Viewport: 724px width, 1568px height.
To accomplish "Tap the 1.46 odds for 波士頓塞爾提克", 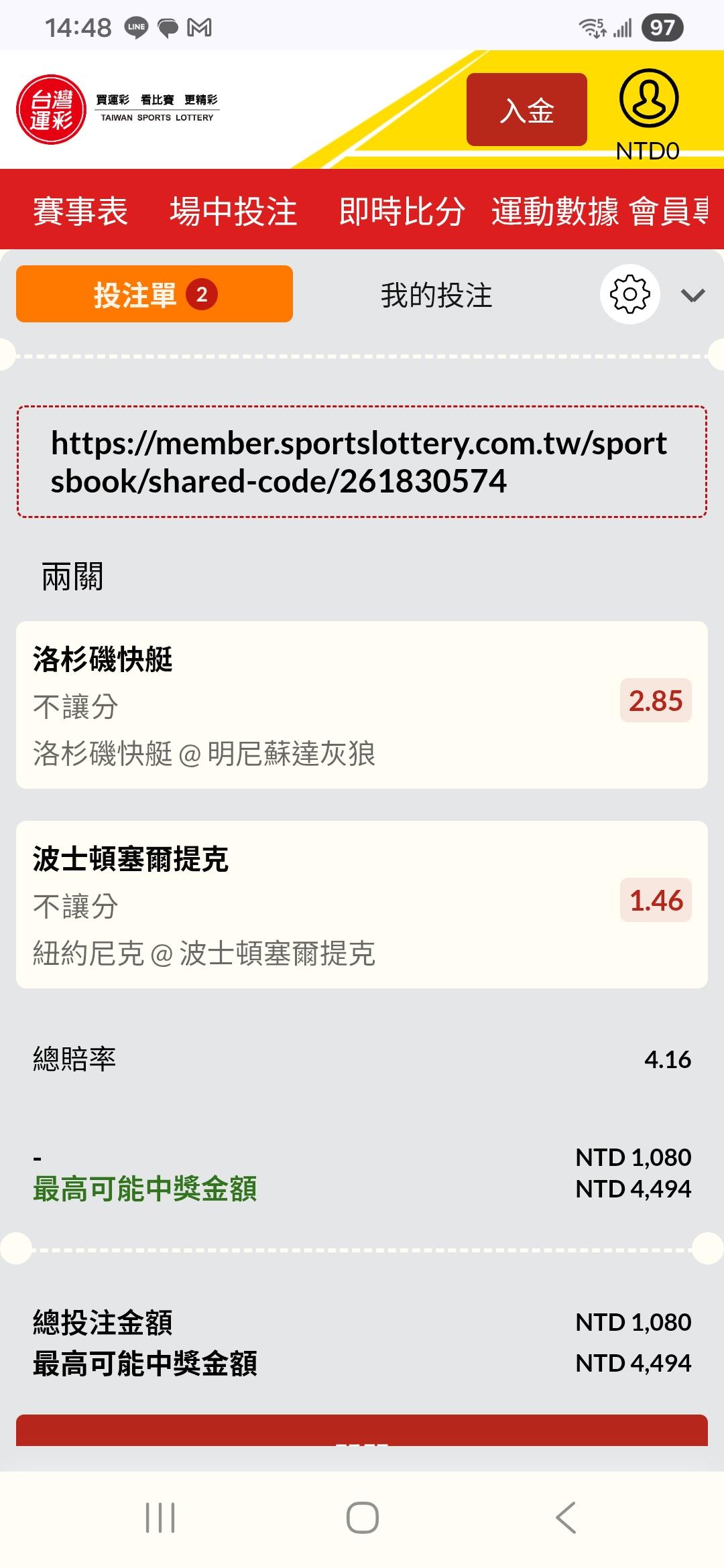I will 655,901.
